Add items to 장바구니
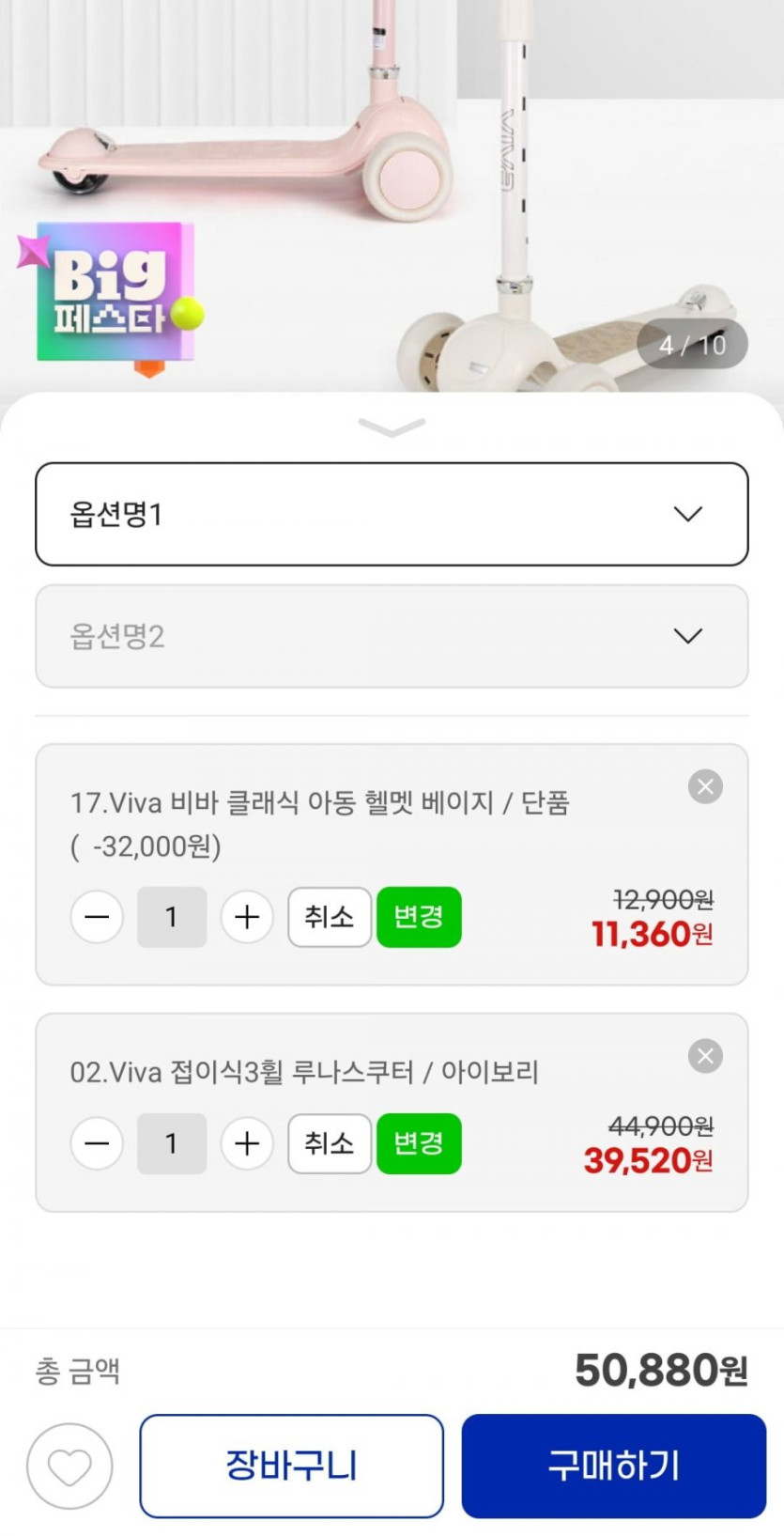 291,1466
